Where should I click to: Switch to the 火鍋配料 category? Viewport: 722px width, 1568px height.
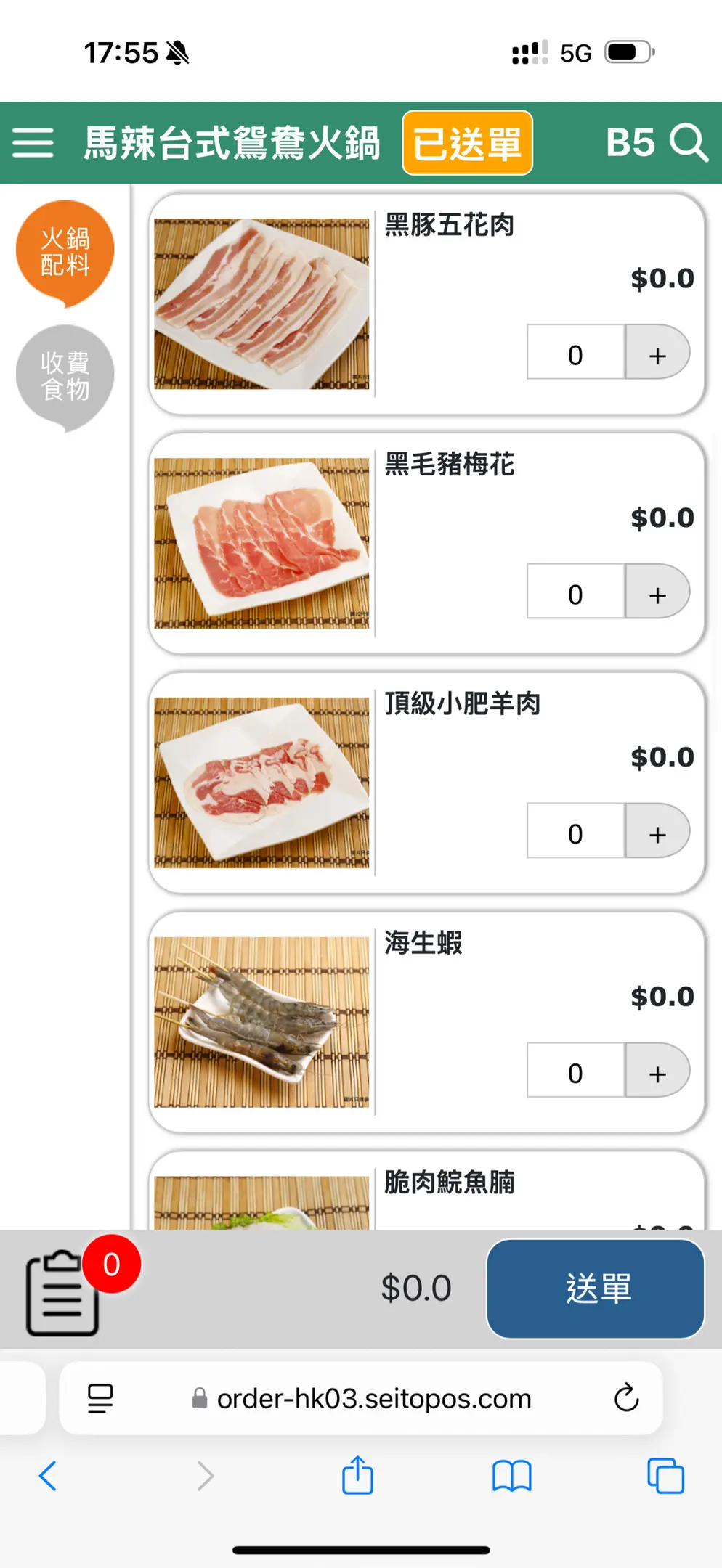point(65,251)
